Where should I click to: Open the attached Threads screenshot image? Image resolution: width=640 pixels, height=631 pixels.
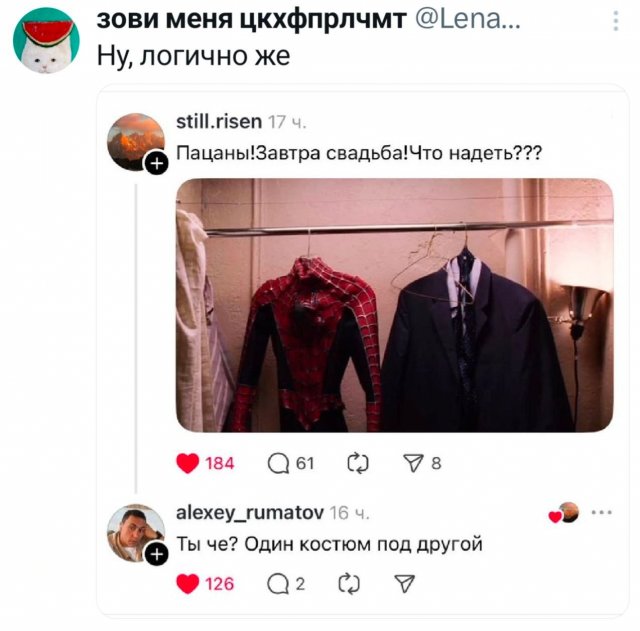point(362,350)
